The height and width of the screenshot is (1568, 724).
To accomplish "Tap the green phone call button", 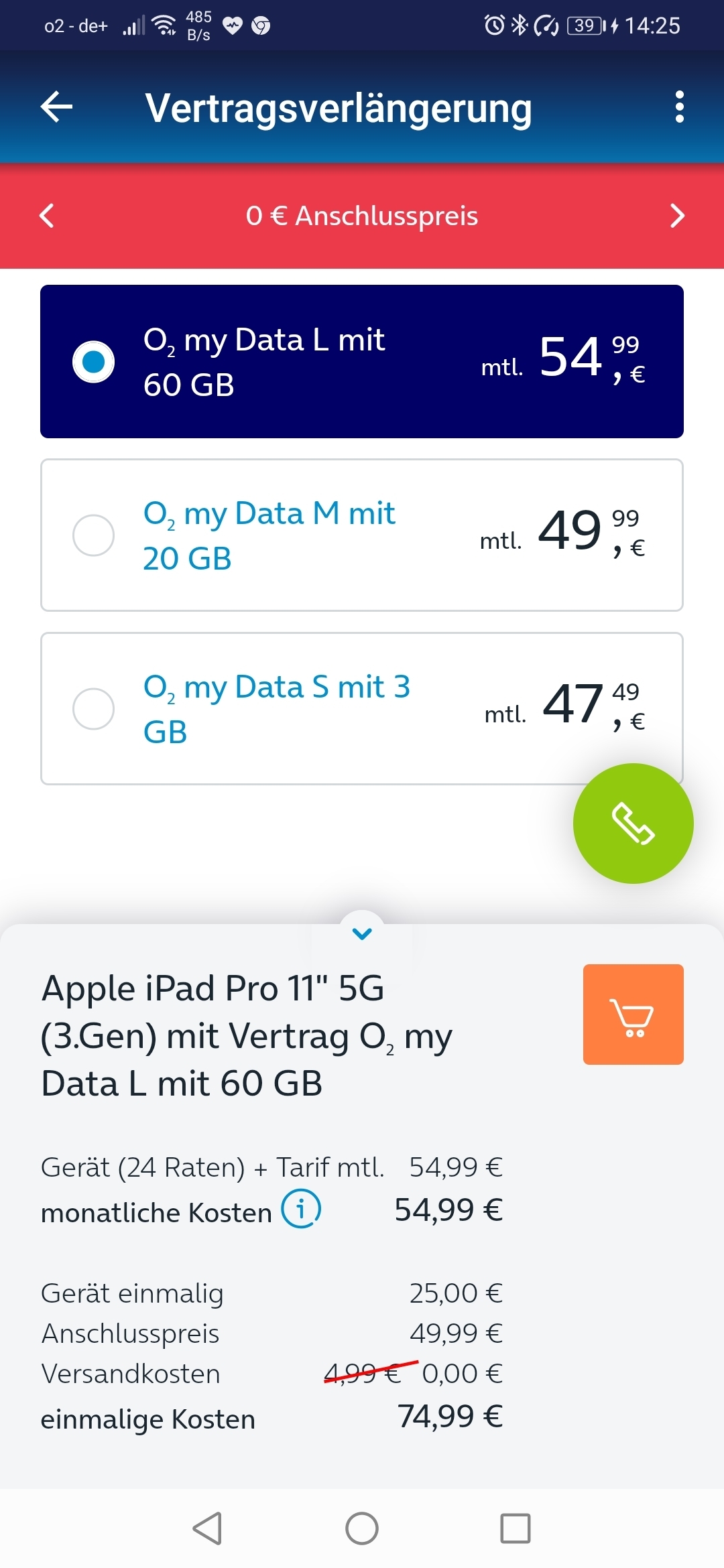I will (x=633, y=824).
